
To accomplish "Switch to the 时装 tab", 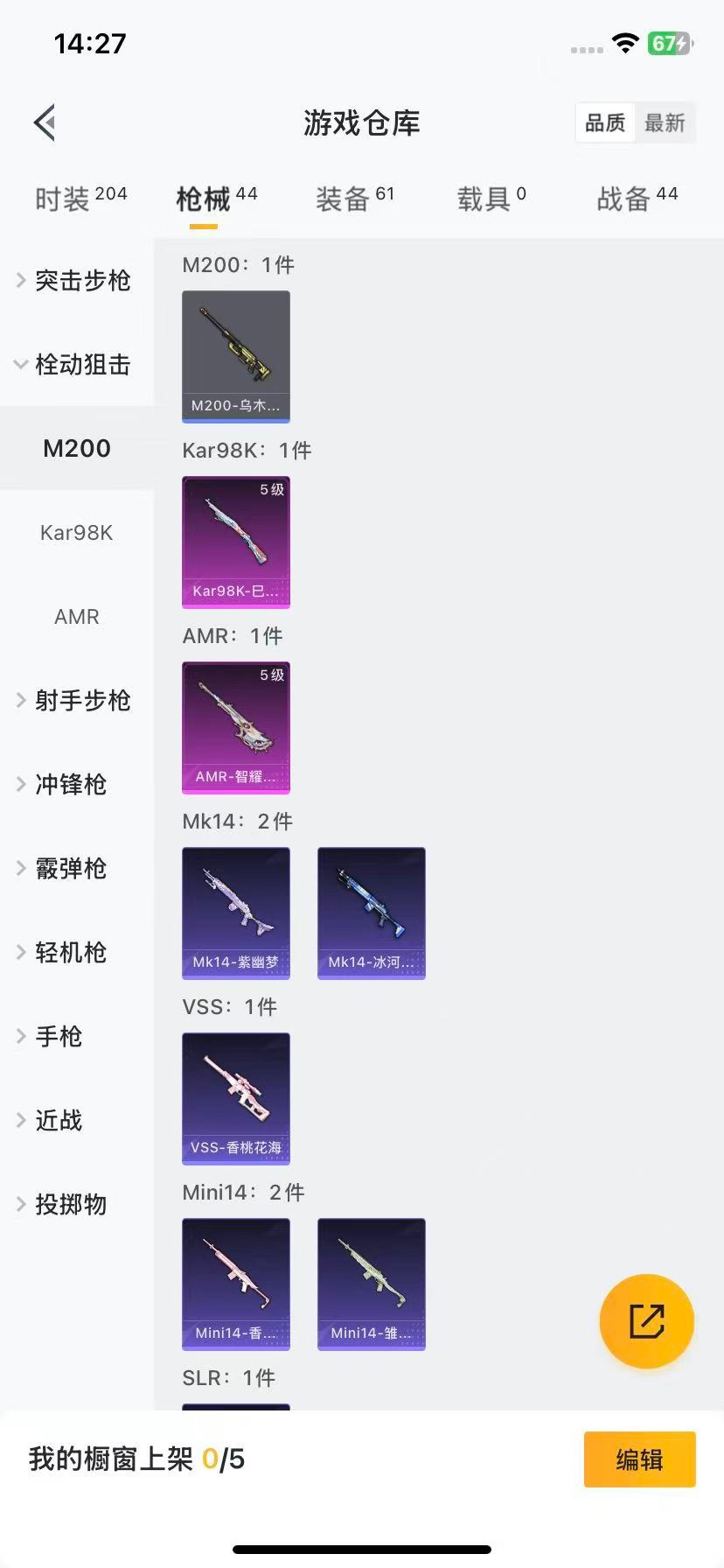I will click(80, 199).
